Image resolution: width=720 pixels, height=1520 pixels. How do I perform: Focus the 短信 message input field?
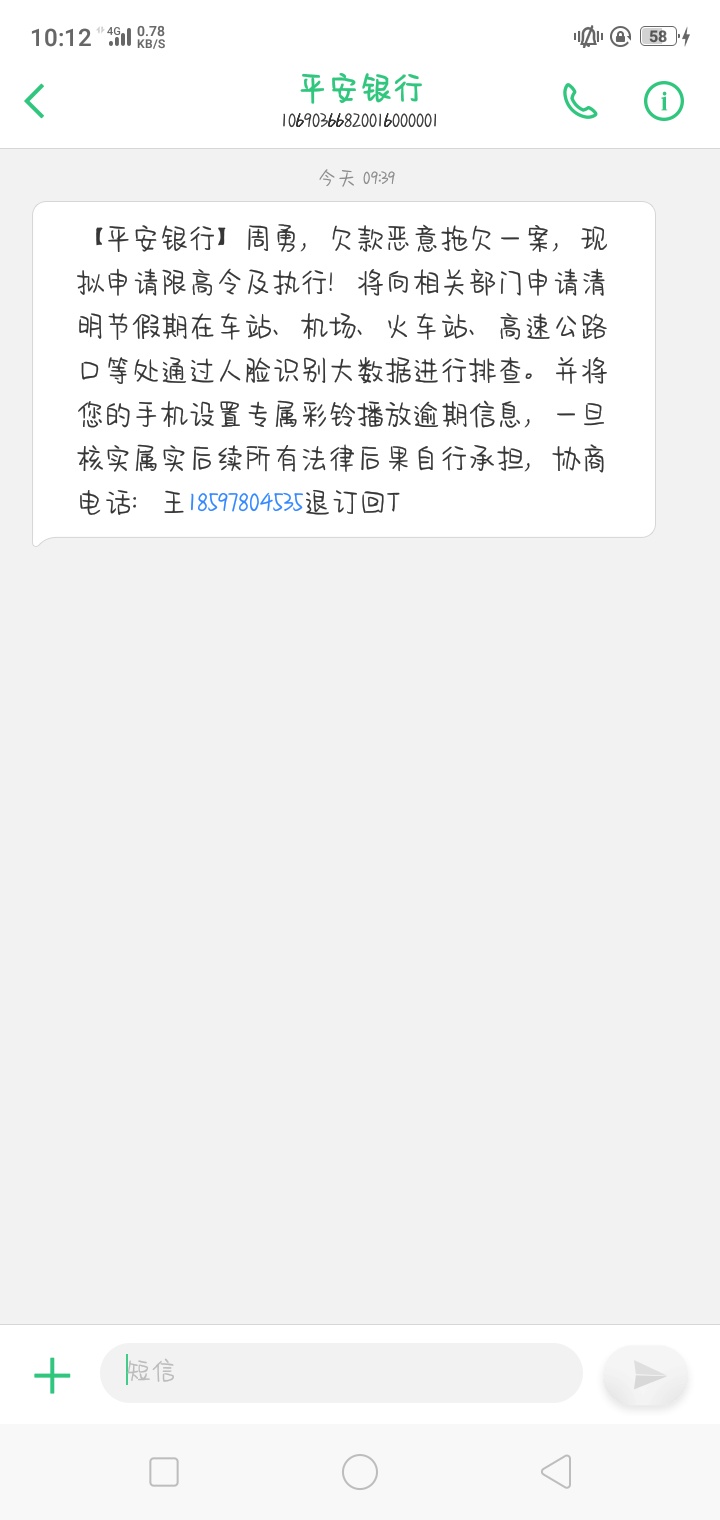click(x=341, y=1372)
